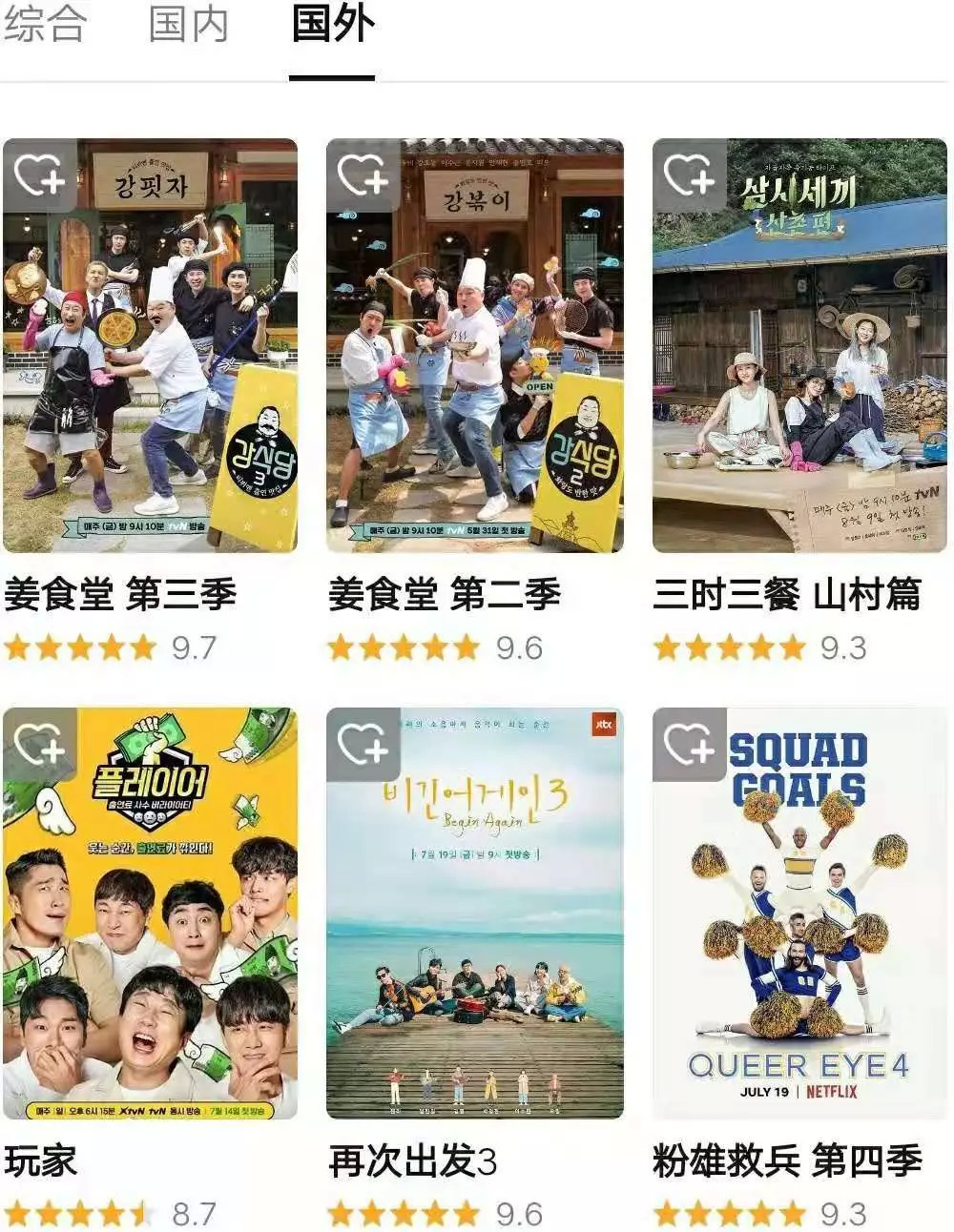Open 姜食堂 第三季 poster
954x1232 pixels.
click(x=150, y=362)
